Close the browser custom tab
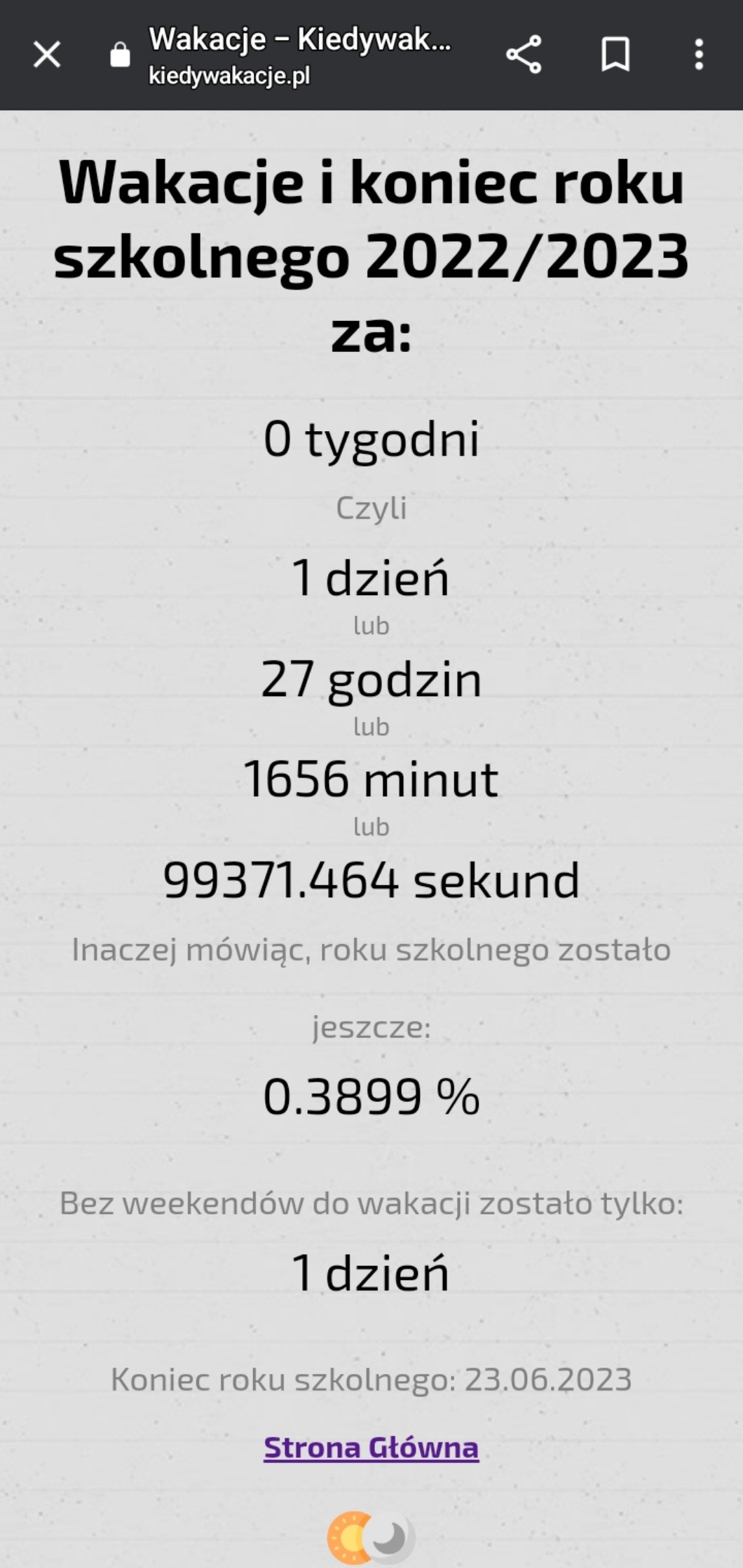 (x=47, y=55)
